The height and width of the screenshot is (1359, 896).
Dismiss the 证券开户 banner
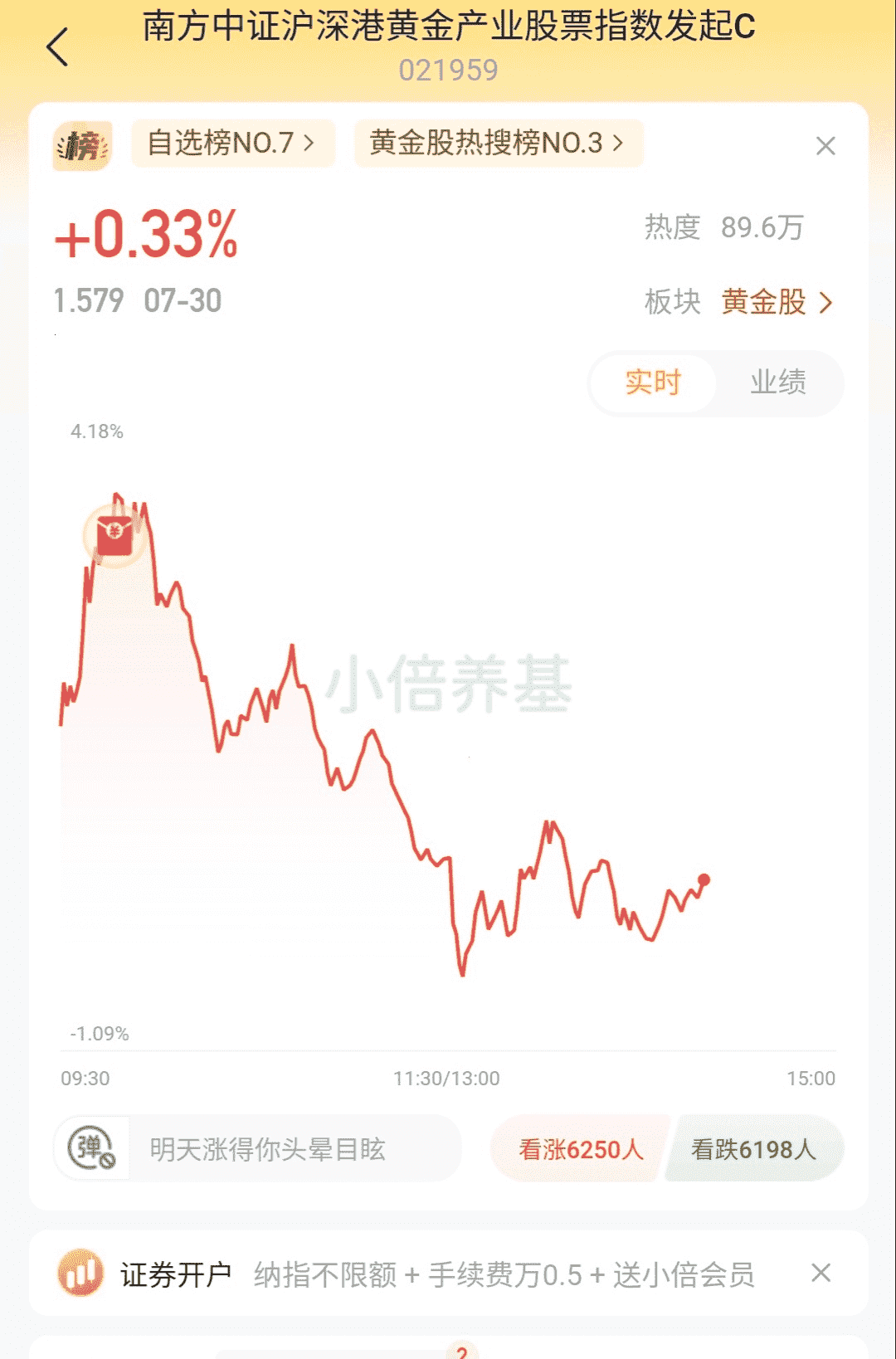(x=821, y=1273)
